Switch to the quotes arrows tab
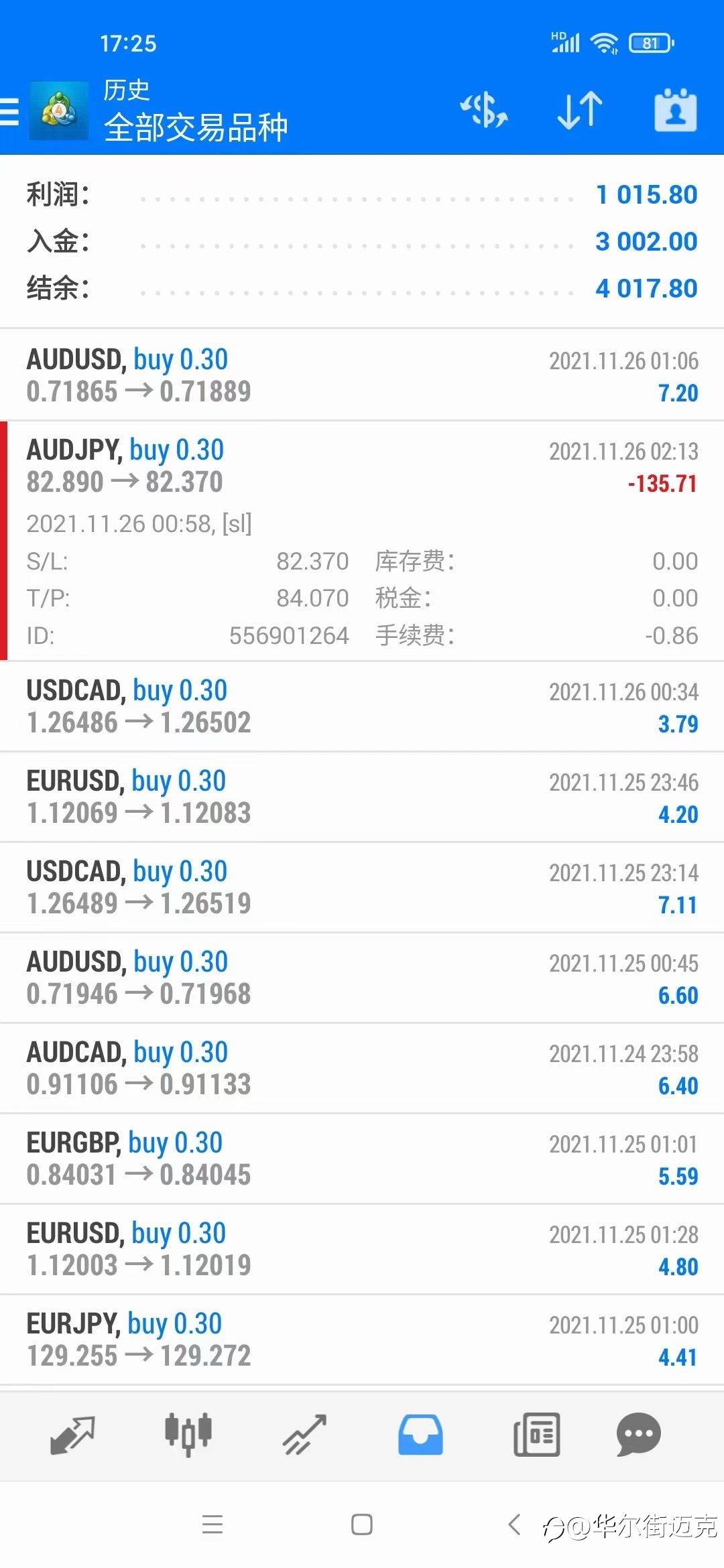Image resolution: width=724 pixels, height=1568 pixels. 72,1435
